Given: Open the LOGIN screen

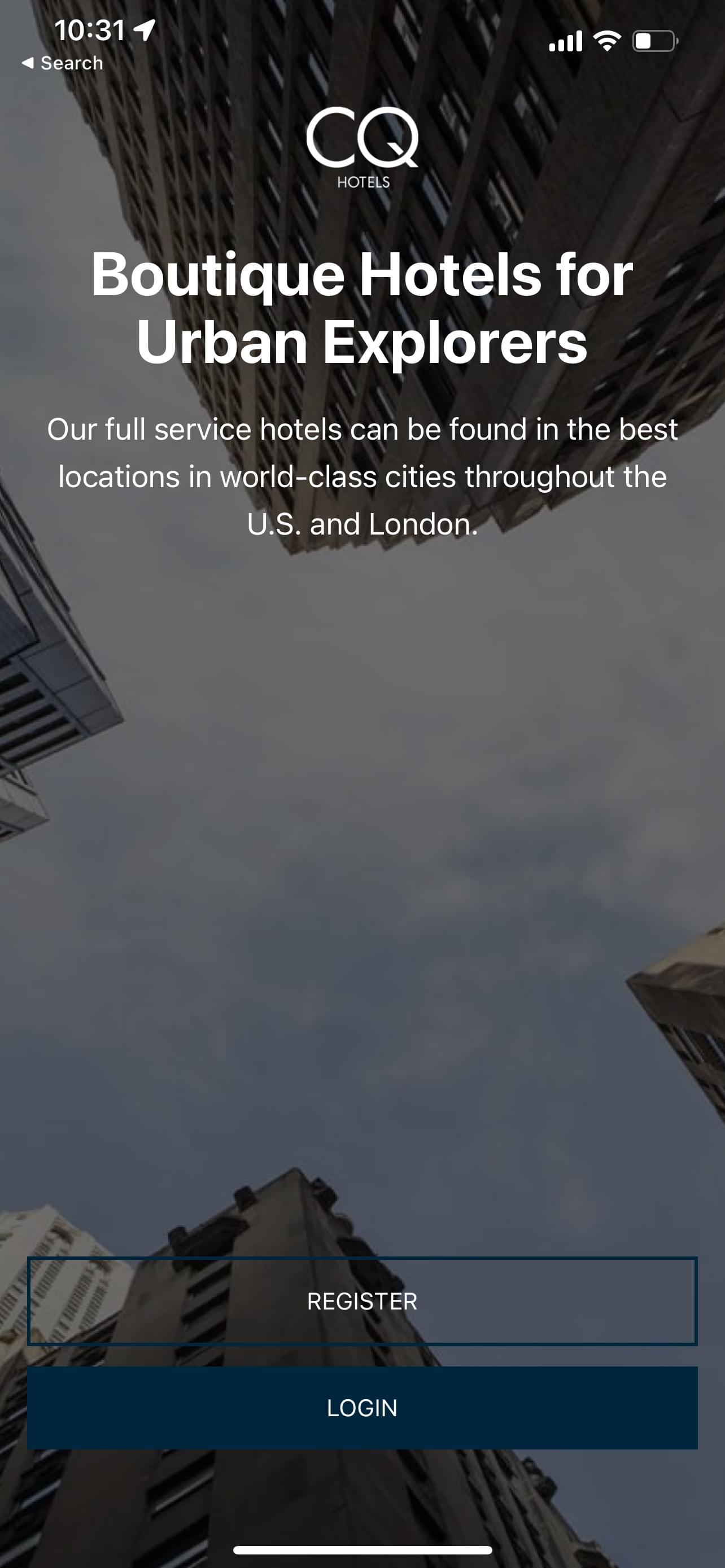Looking at the screenshot, I should coord(362,1408).
